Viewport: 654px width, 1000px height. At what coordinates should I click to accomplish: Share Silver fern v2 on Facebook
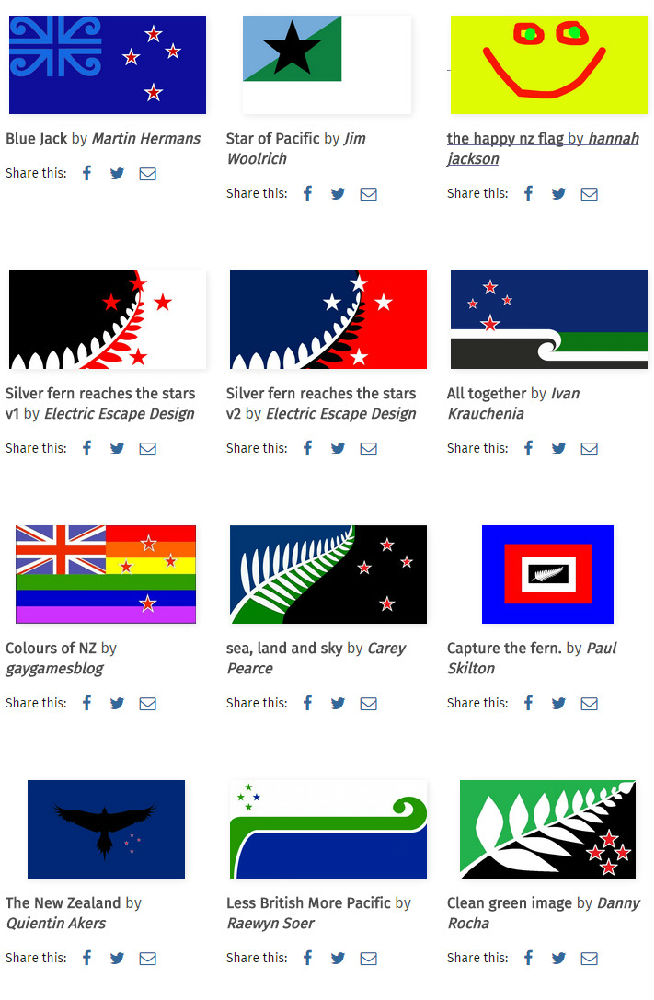pyautogui.click(x=308, y=449)
